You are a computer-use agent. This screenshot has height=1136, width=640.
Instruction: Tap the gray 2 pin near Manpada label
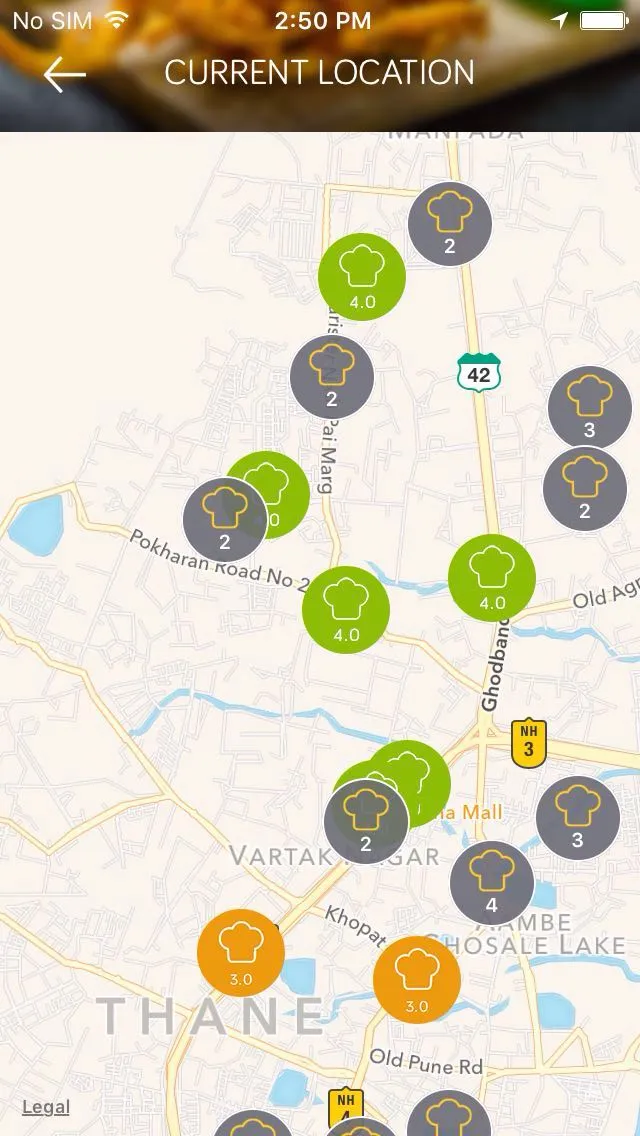[449, 223]
